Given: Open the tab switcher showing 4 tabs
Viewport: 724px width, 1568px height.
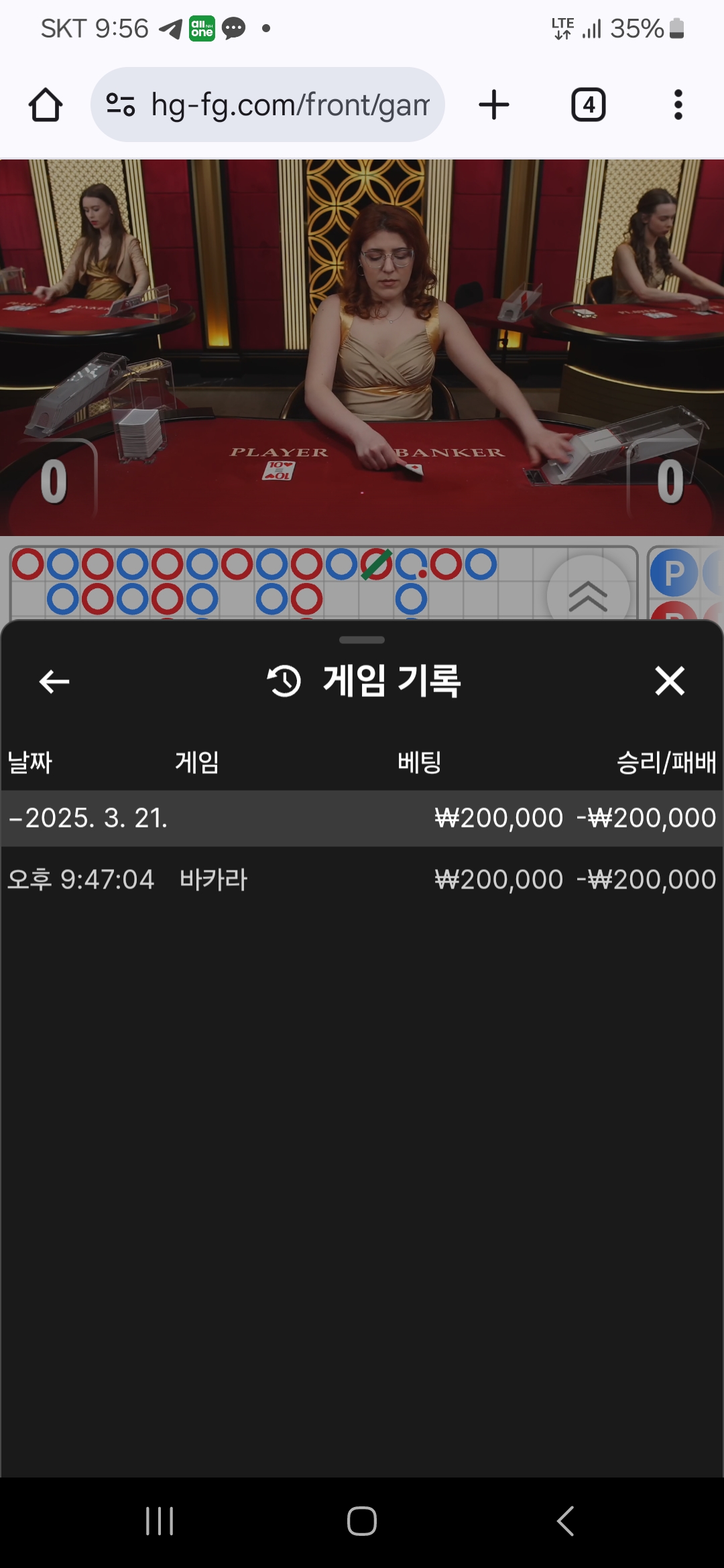Looking at the screenshot, I should click(588, 105).
